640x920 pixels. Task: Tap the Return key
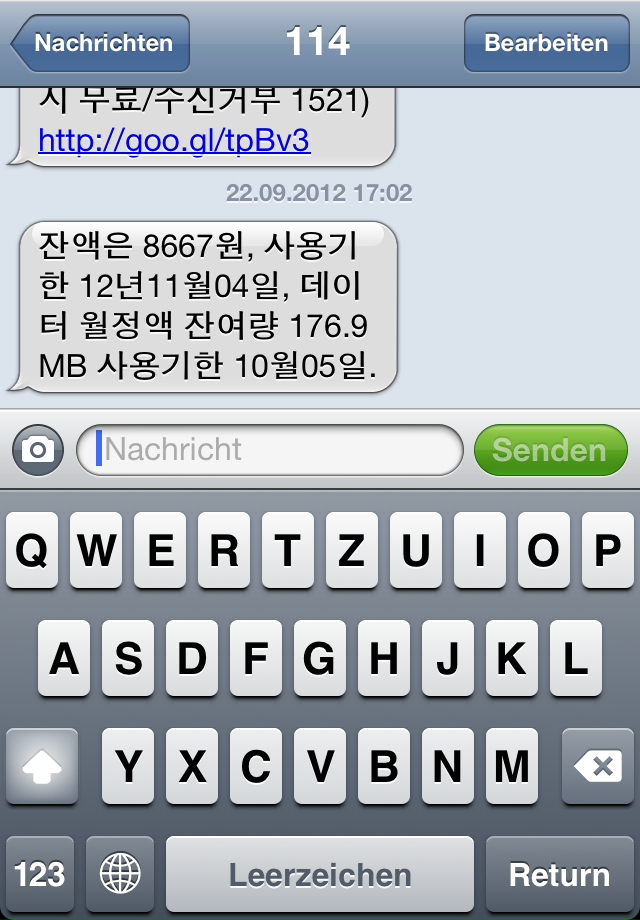coord(559,875)
